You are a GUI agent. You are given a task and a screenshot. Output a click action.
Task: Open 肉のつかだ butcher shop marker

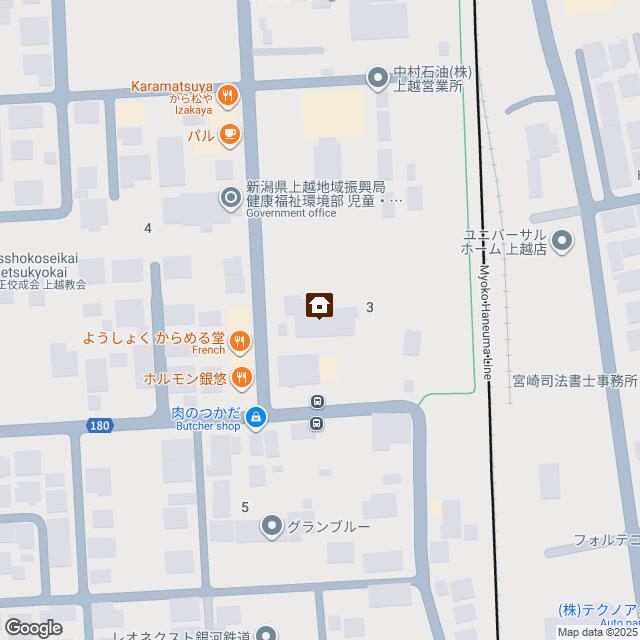click(257, 416)
